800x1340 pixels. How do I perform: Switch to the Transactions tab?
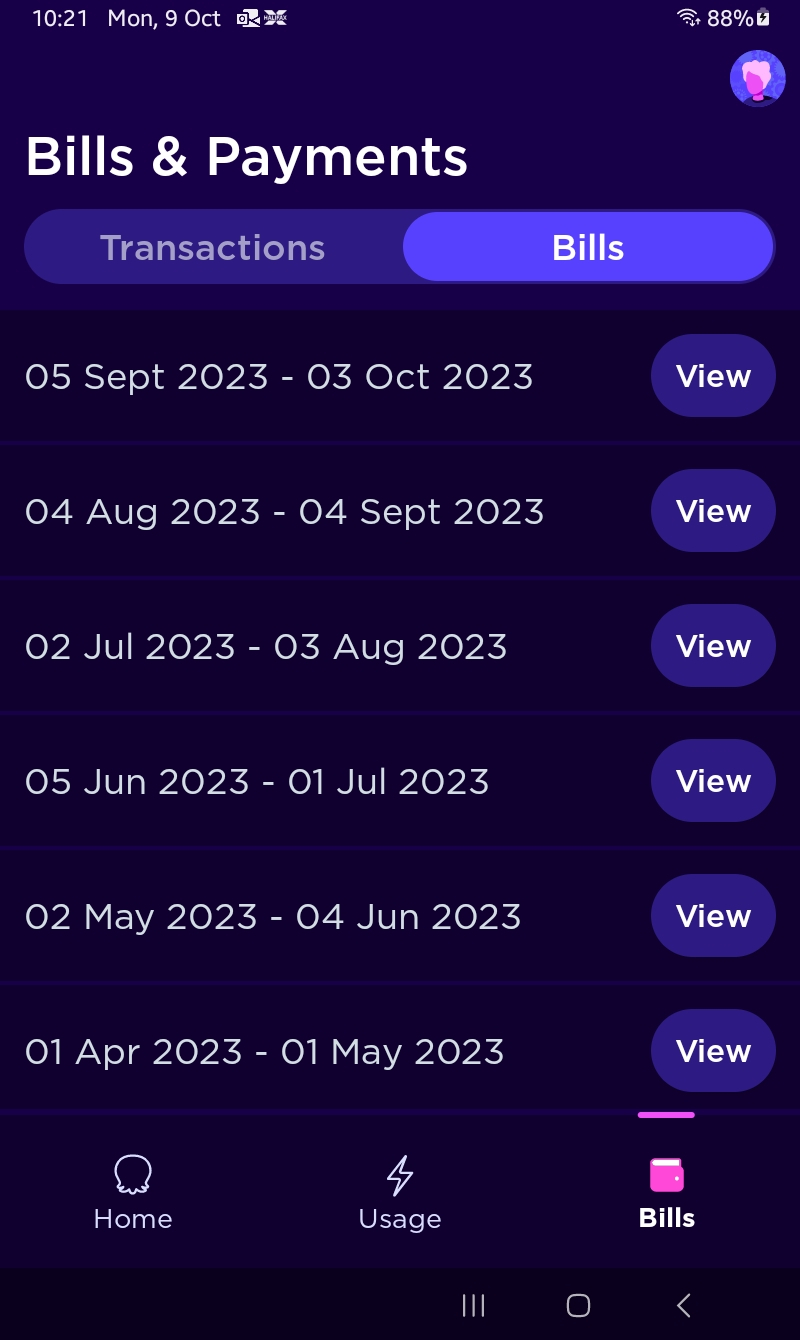(x=213, y=247)
